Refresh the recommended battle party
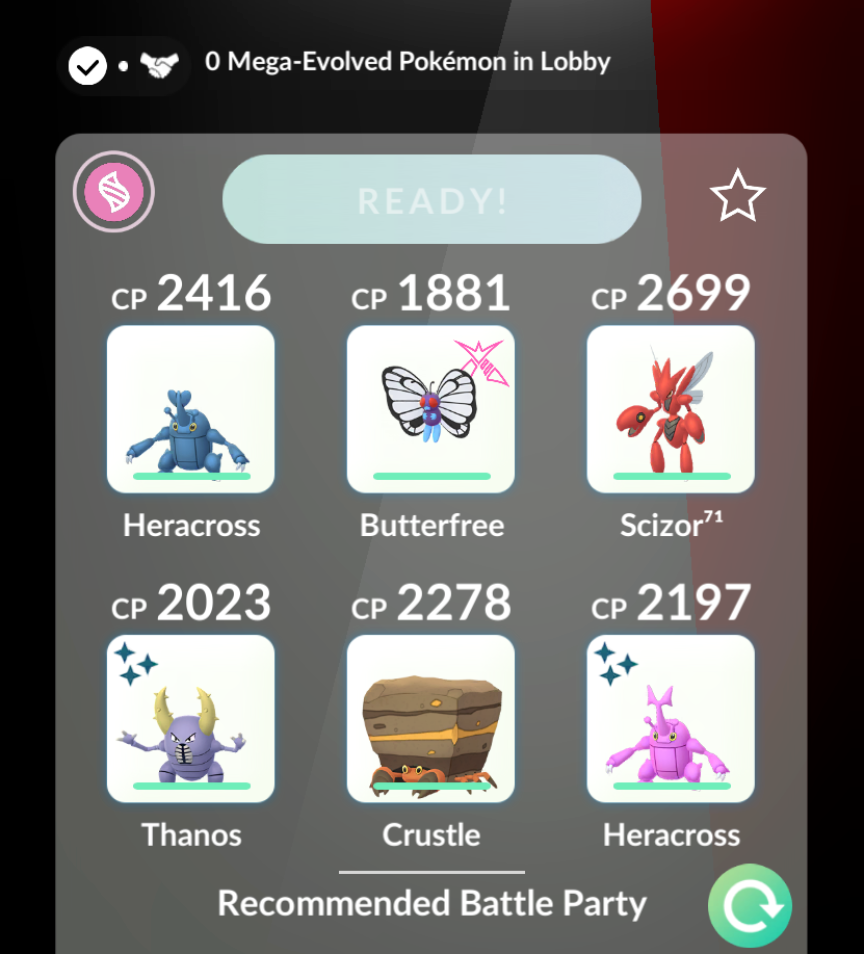The image size is (864, 954). point(749,906)
